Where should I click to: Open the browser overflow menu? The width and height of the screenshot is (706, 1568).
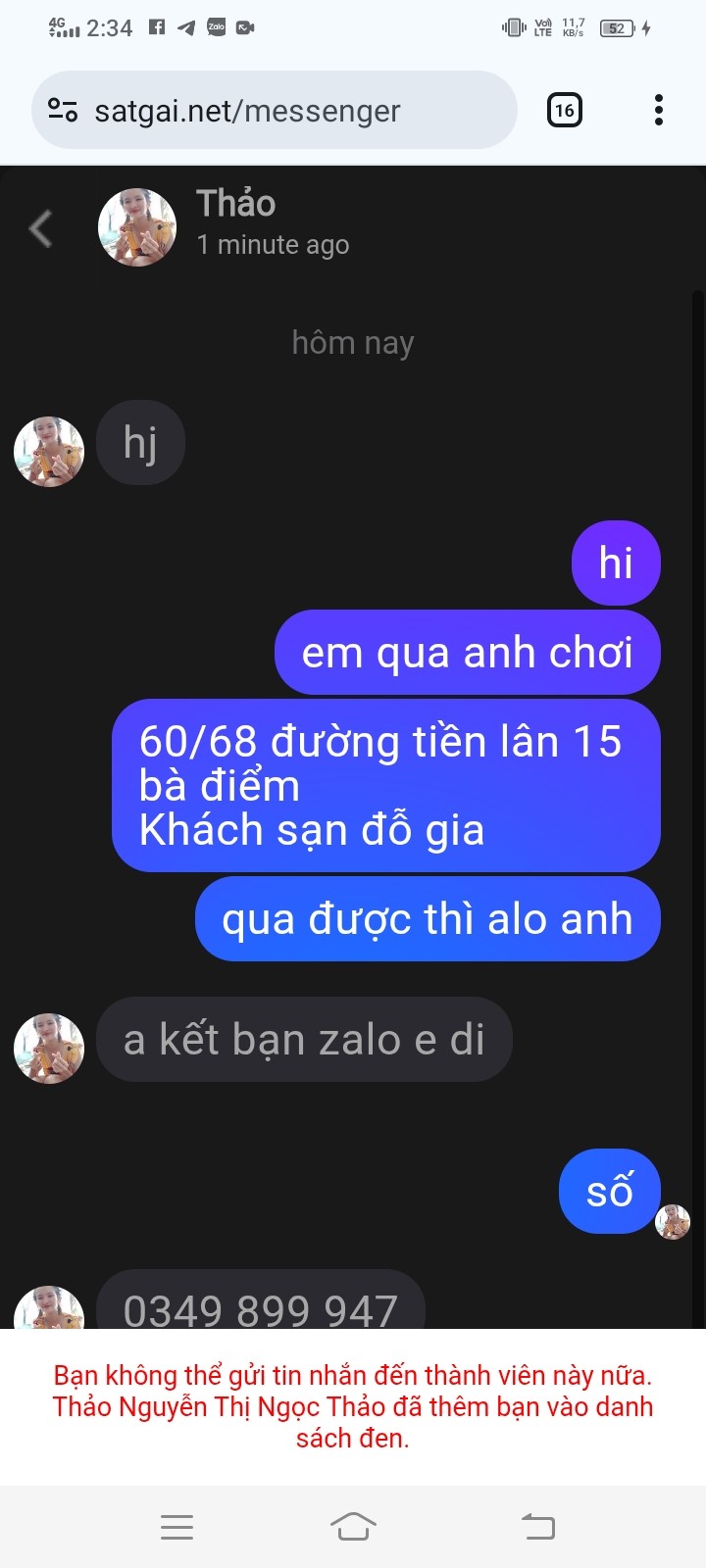658,110
